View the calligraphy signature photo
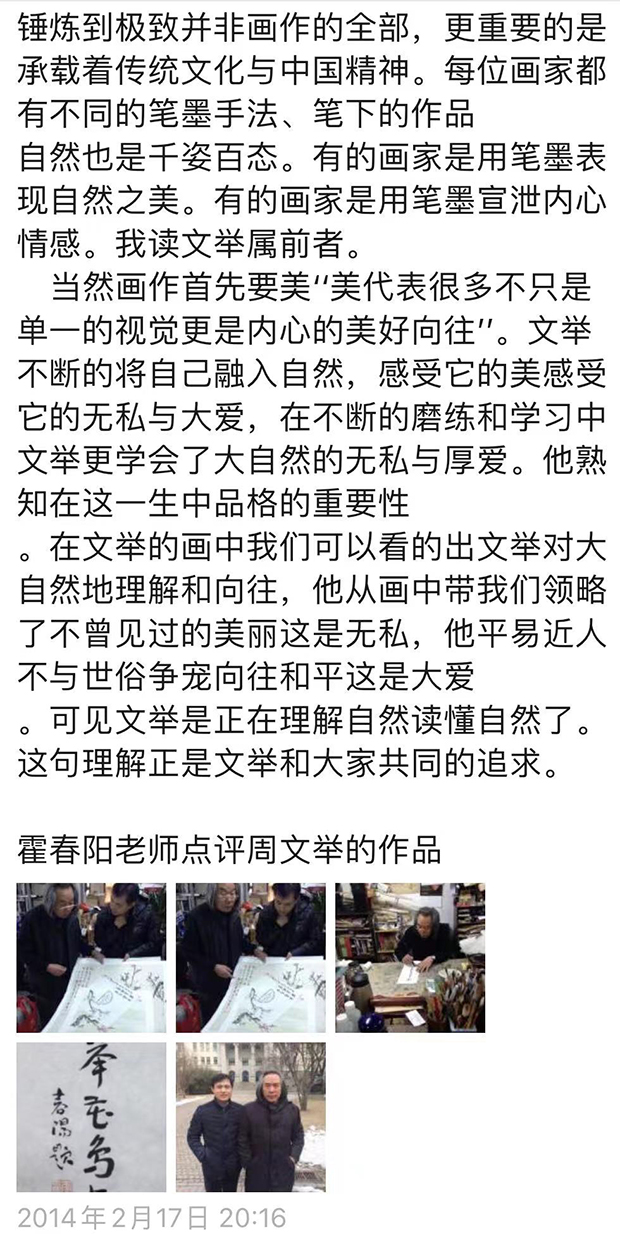The image size is (620, 1234). 91,1117
